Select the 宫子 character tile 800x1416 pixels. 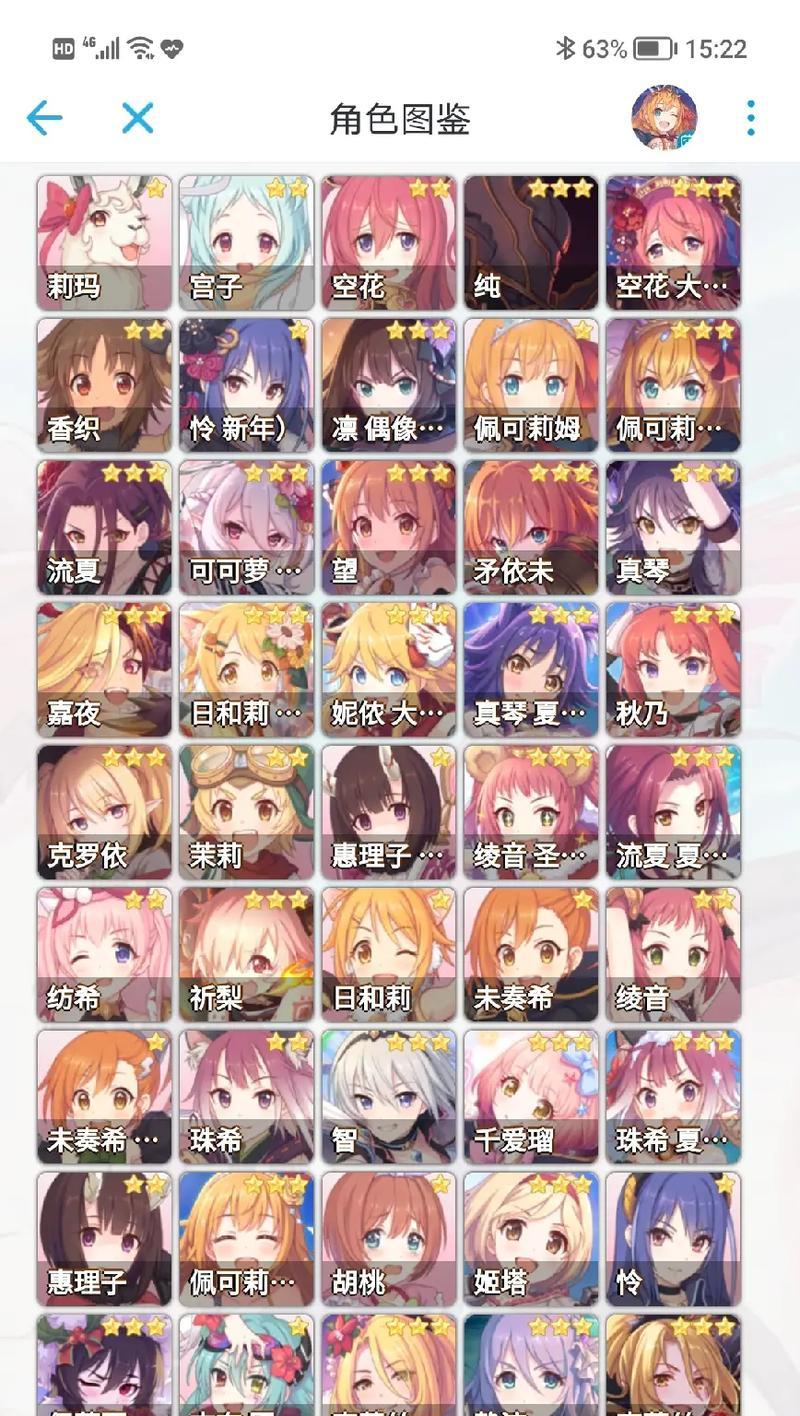point(246,243)
